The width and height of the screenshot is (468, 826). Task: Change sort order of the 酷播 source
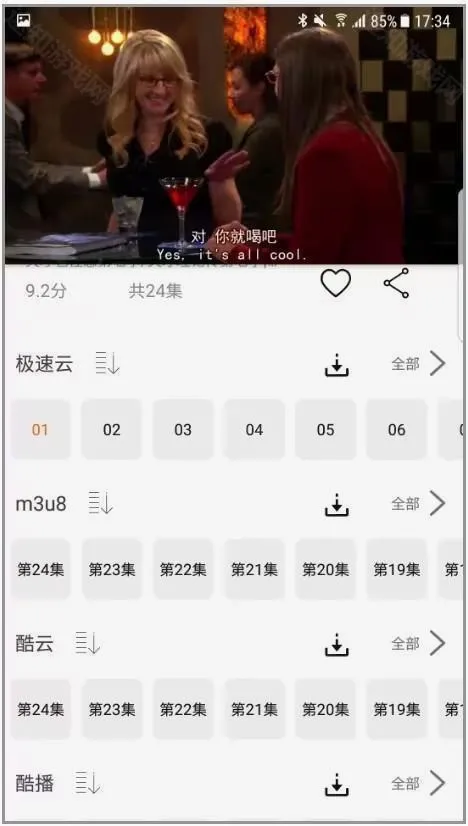coord(87,783)
